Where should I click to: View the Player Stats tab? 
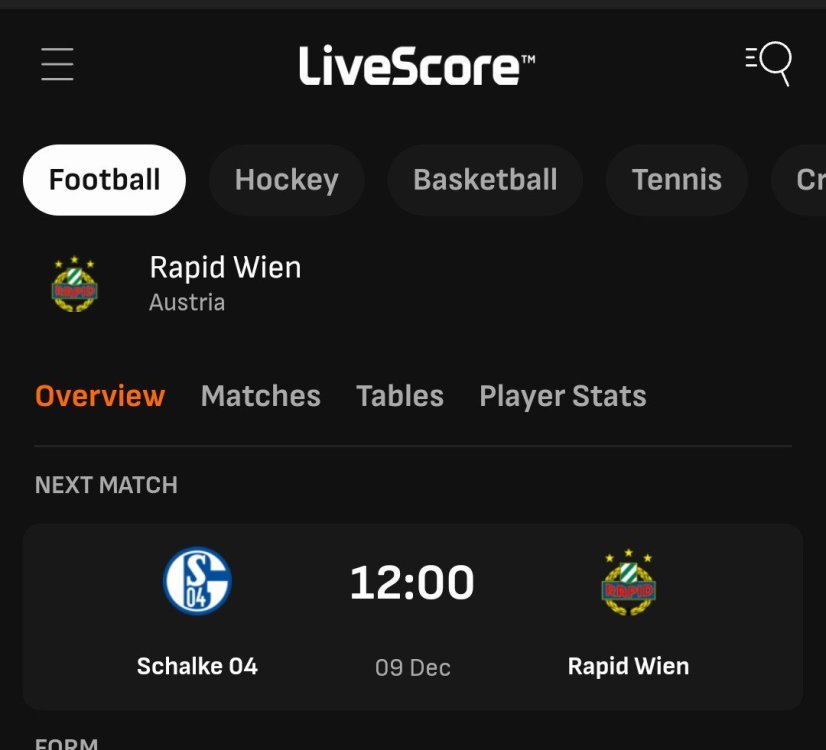click(x=562, y=396)
